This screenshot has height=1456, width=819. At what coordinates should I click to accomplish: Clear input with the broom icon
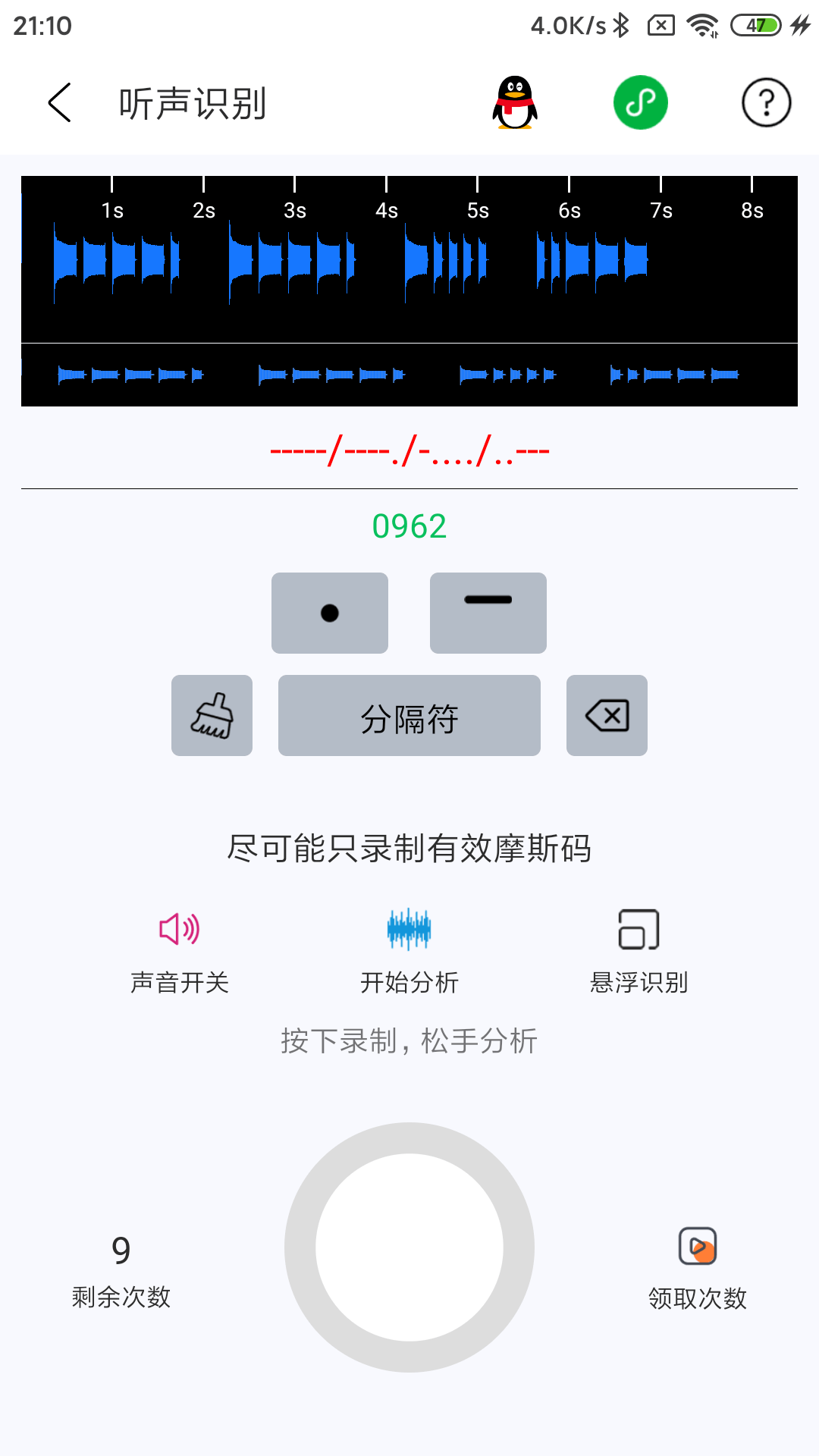212,715
